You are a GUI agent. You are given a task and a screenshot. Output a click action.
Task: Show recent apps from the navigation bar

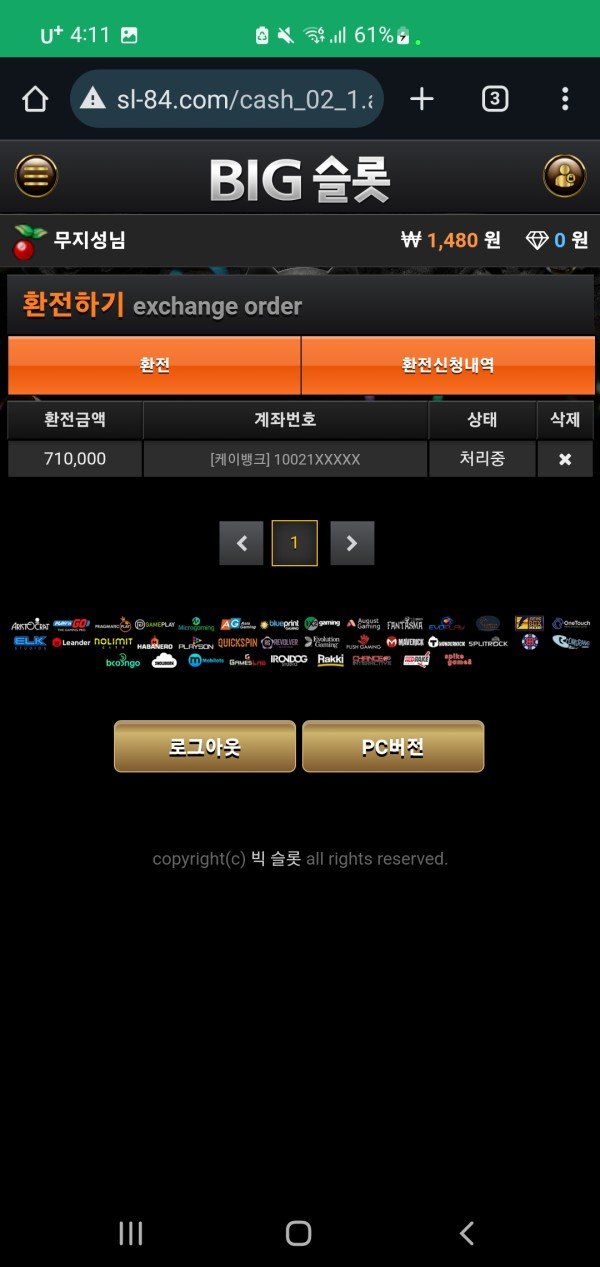(x=131, y=1233)
